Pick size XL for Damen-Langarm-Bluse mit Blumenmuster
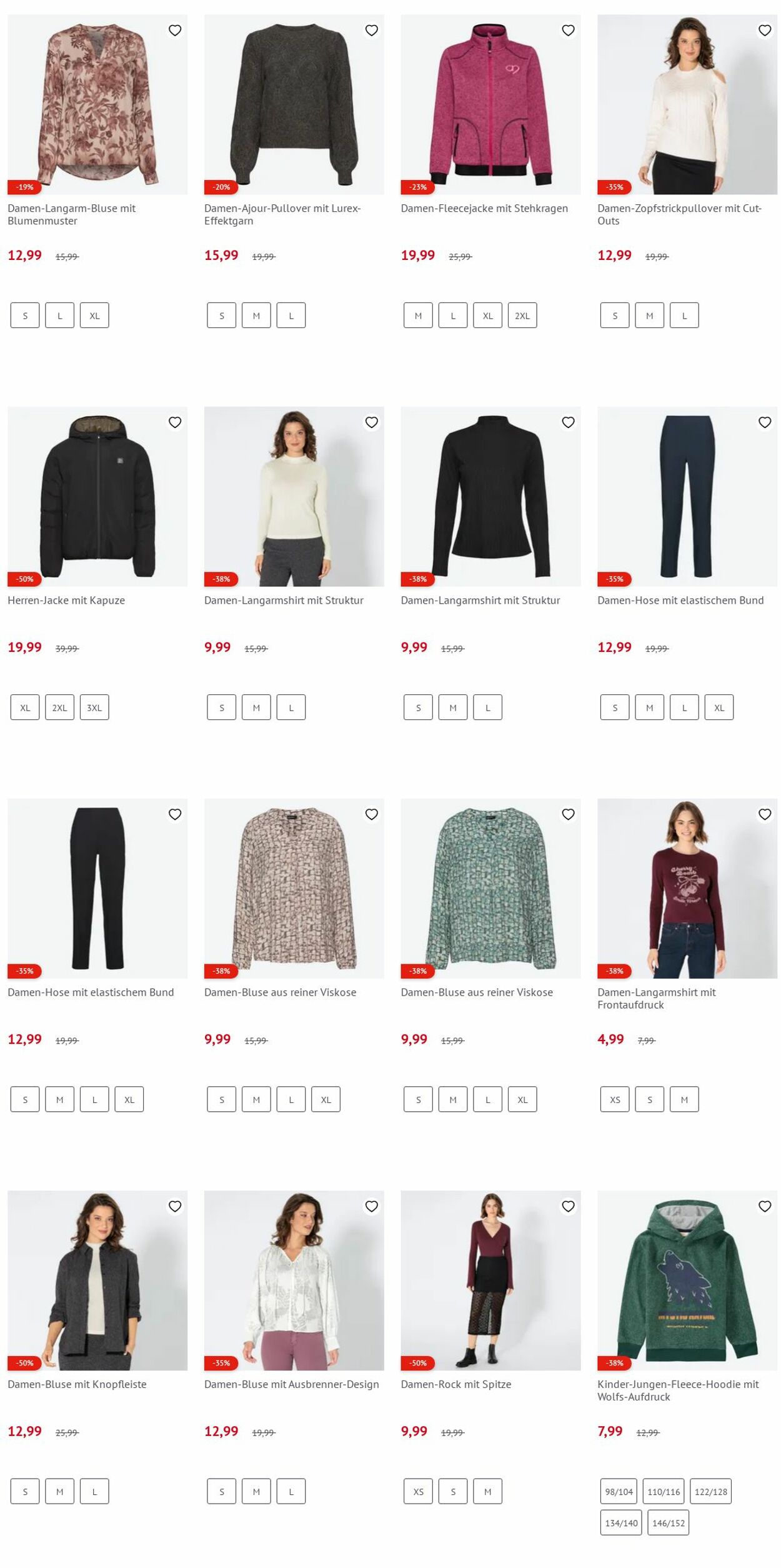Viewport: 781px width, 1568px height. point(94,316)
